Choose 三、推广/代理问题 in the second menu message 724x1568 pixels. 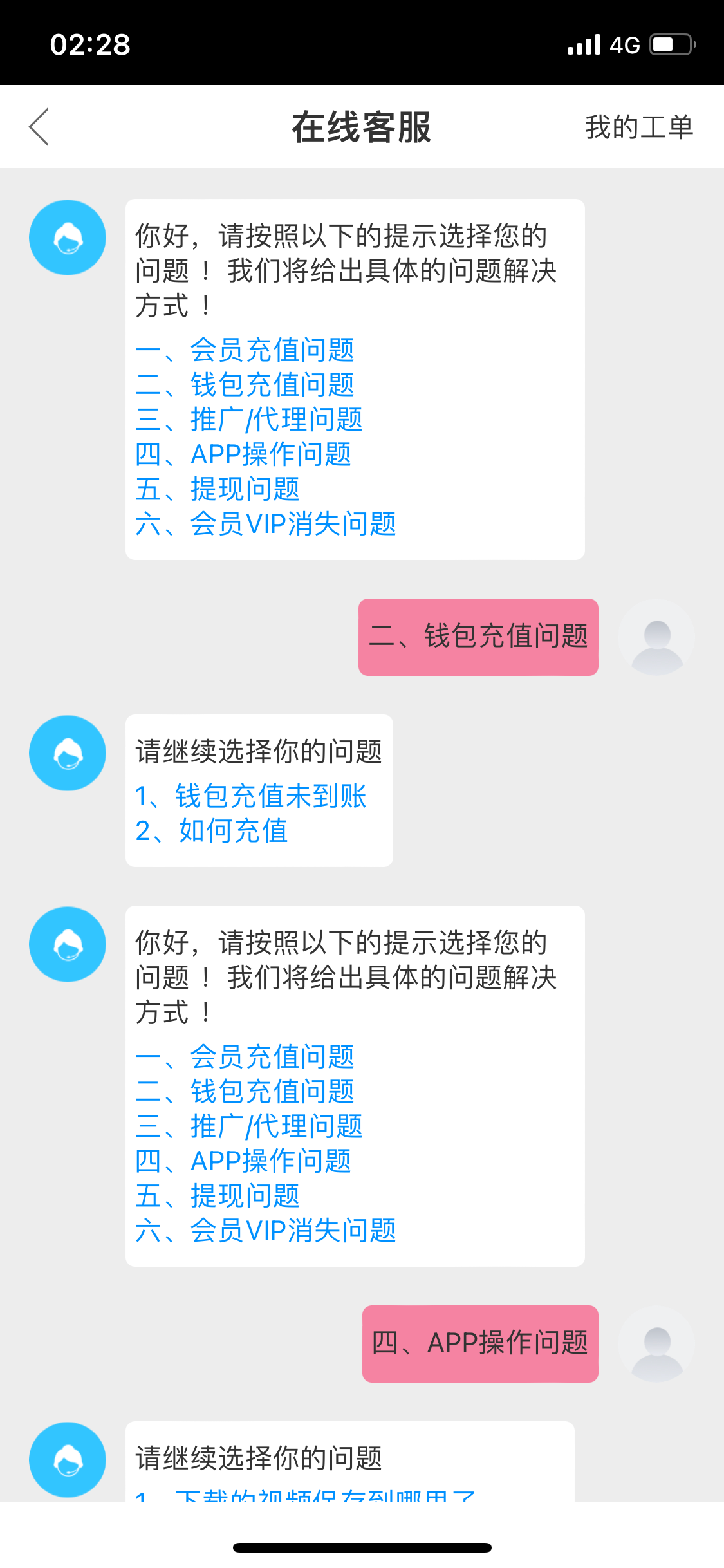tap(248, 1126)
